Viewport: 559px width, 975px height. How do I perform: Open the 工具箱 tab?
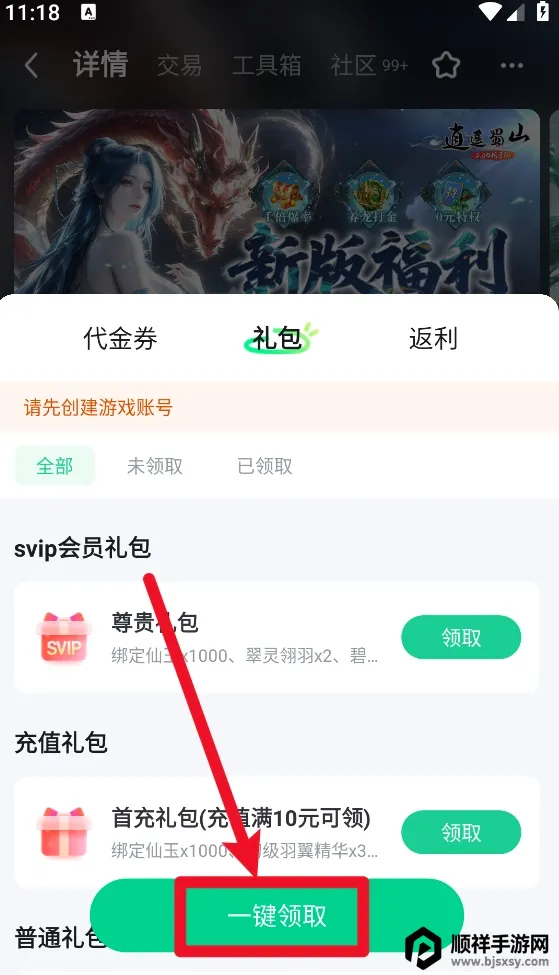click(267, 65)
